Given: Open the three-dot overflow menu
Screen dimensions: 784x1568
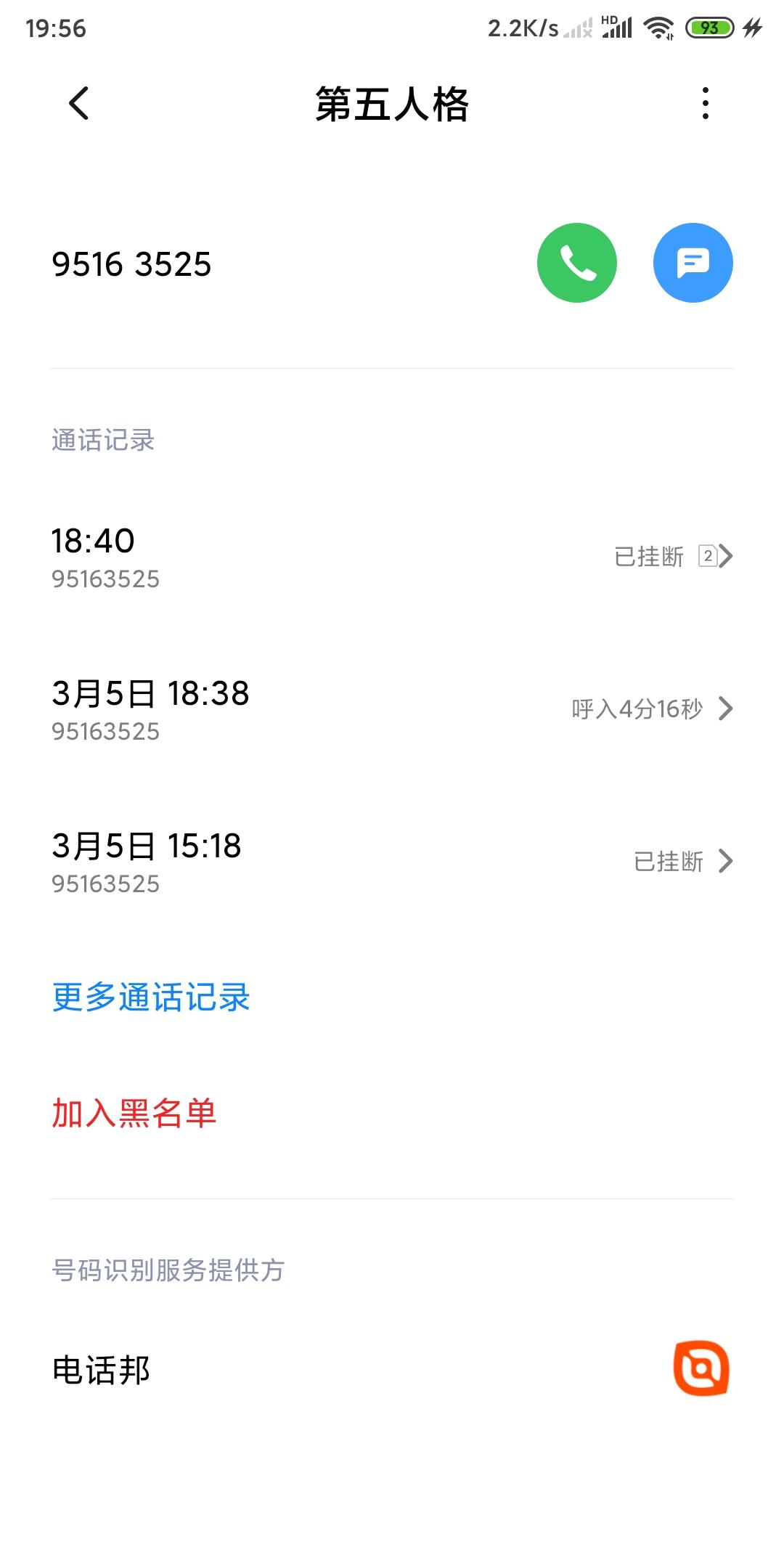Looking at the screenshot, I should [705, 103].
